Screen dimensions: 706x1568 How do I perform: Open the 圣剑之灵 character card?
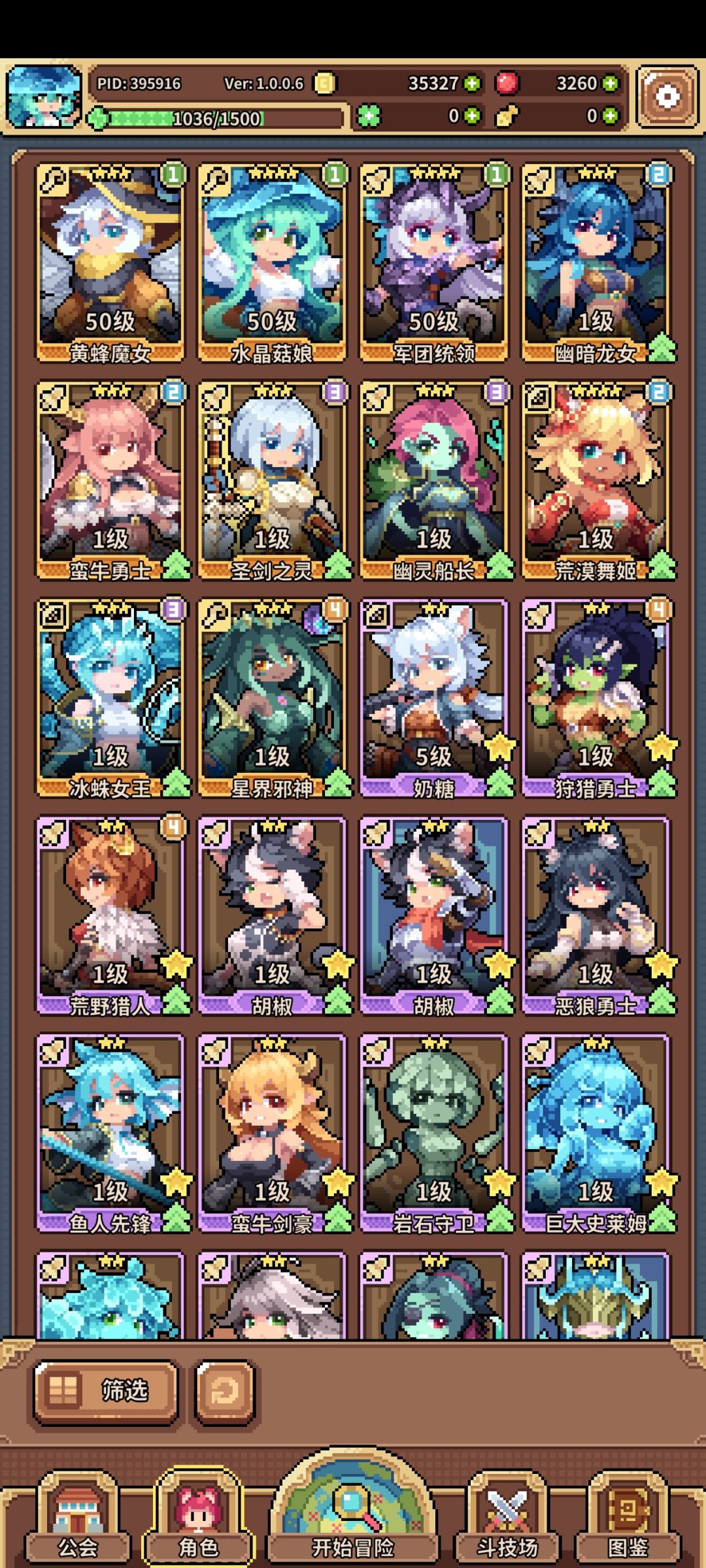pyautogui.click(x=272, y=480)
